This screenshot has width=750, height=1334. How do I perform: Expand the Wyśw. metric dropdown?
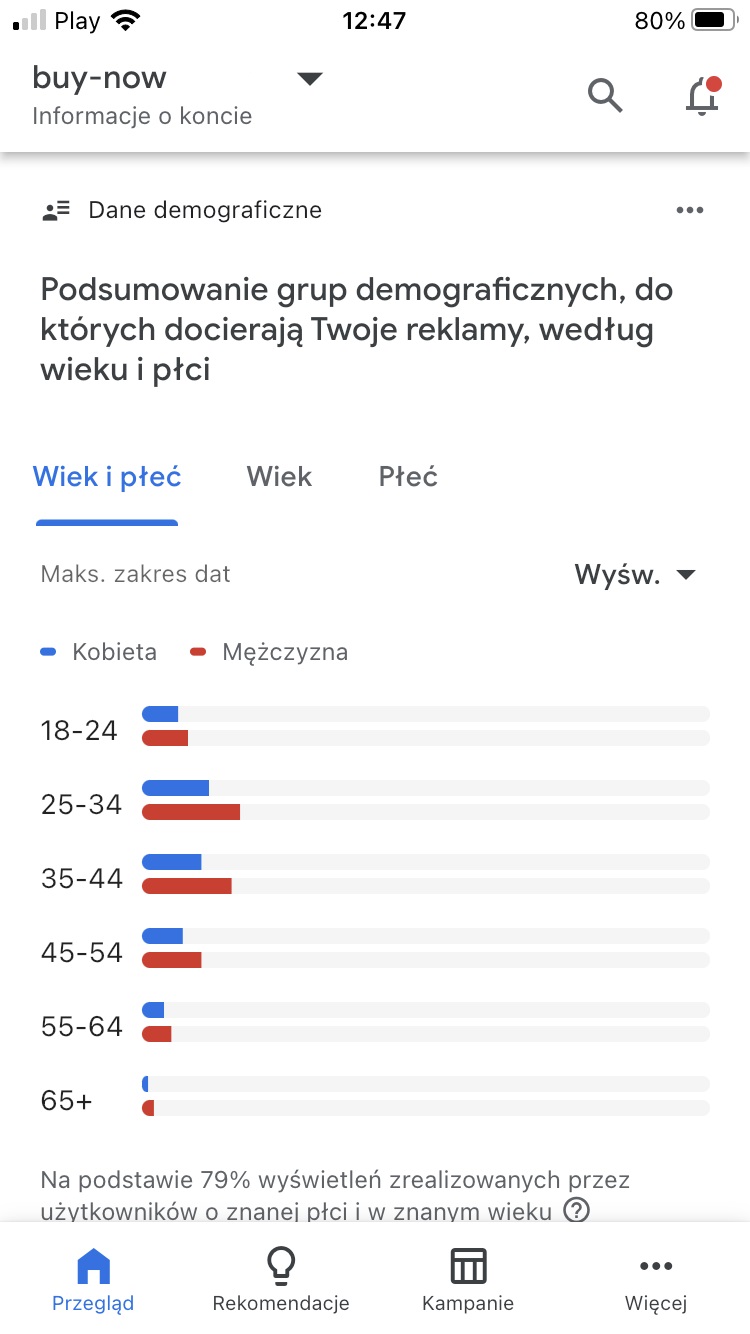pos(634,575)
